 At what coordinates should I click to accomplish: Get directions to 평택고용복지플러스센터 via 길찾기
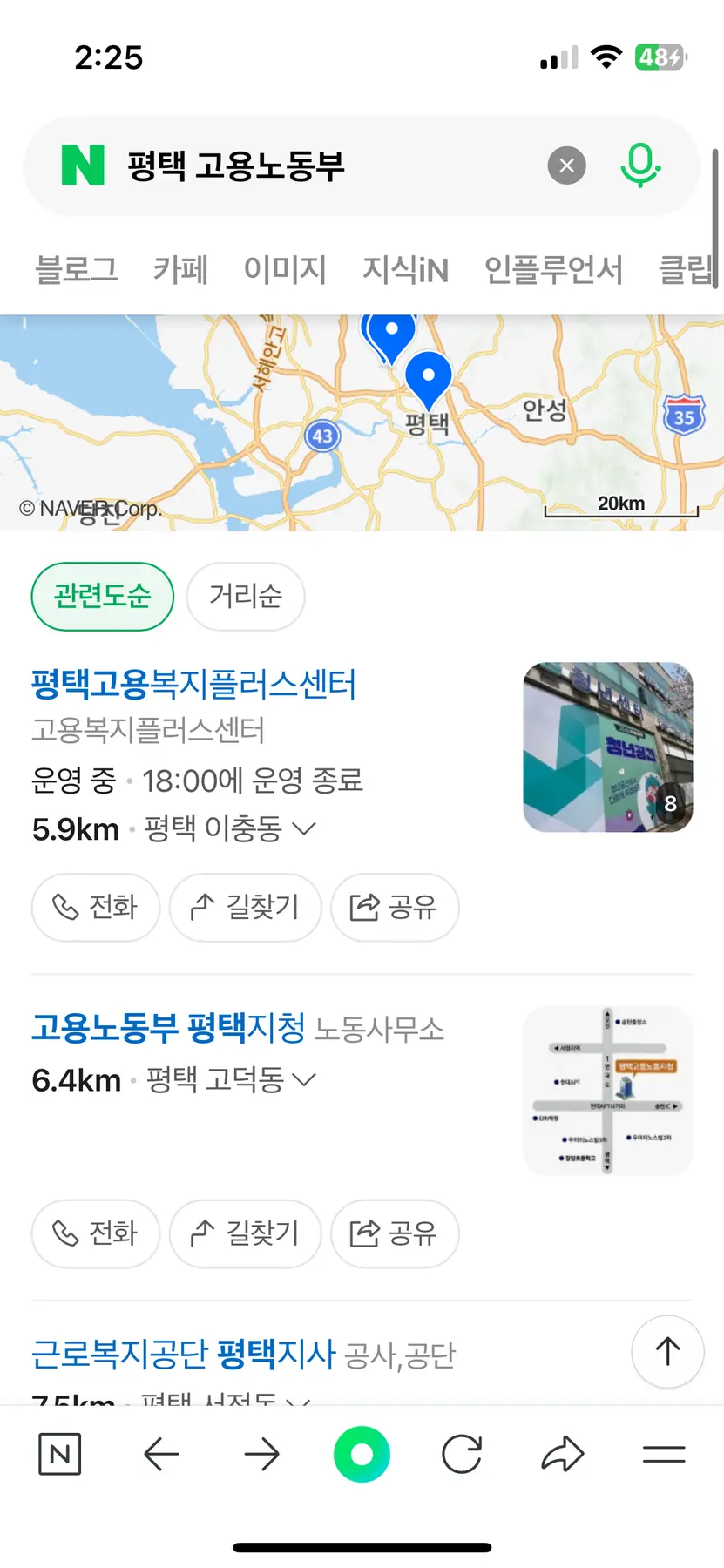245,907
